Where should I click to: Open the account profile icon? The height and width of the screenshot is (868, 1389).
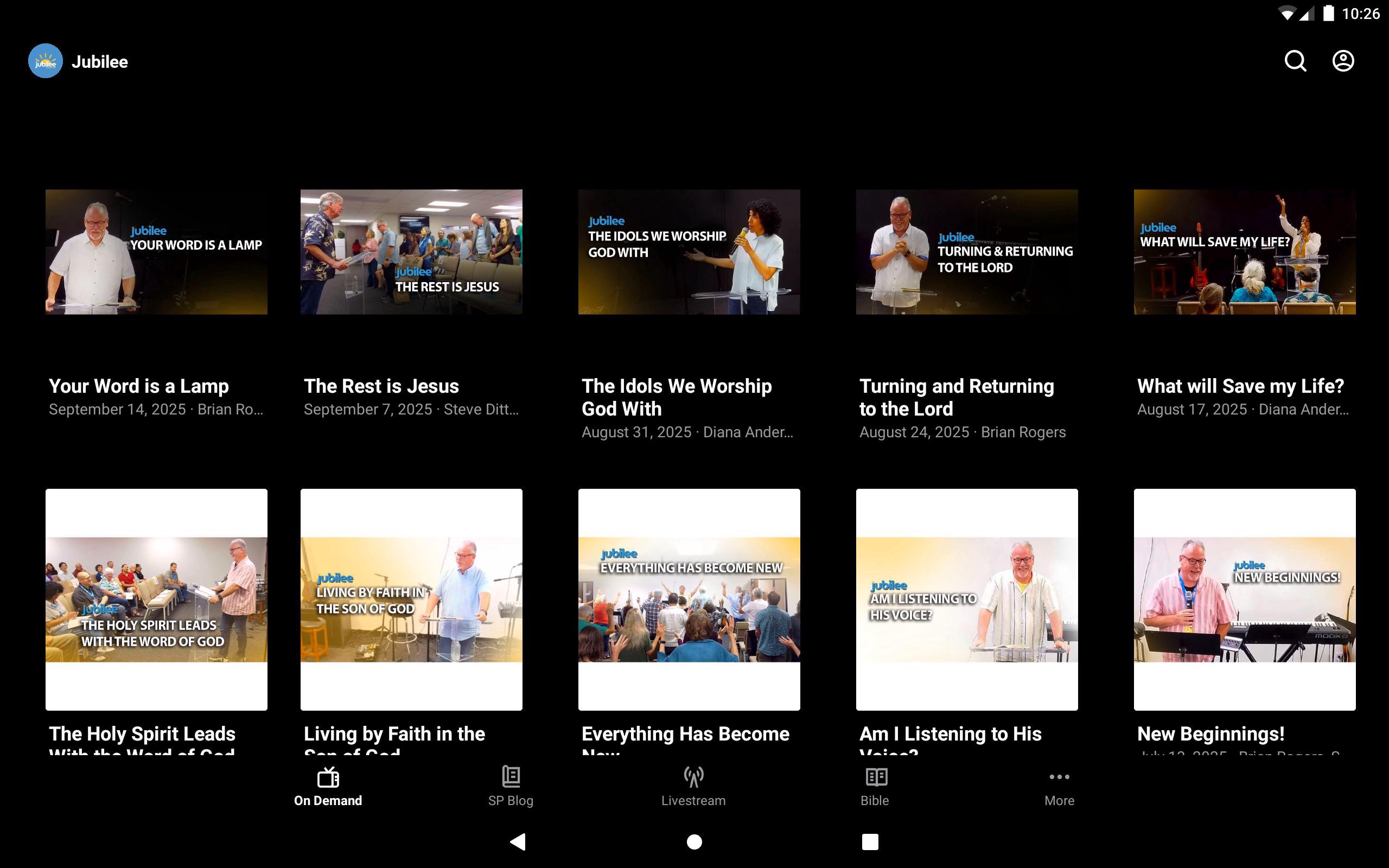(x=1342, y=61)
